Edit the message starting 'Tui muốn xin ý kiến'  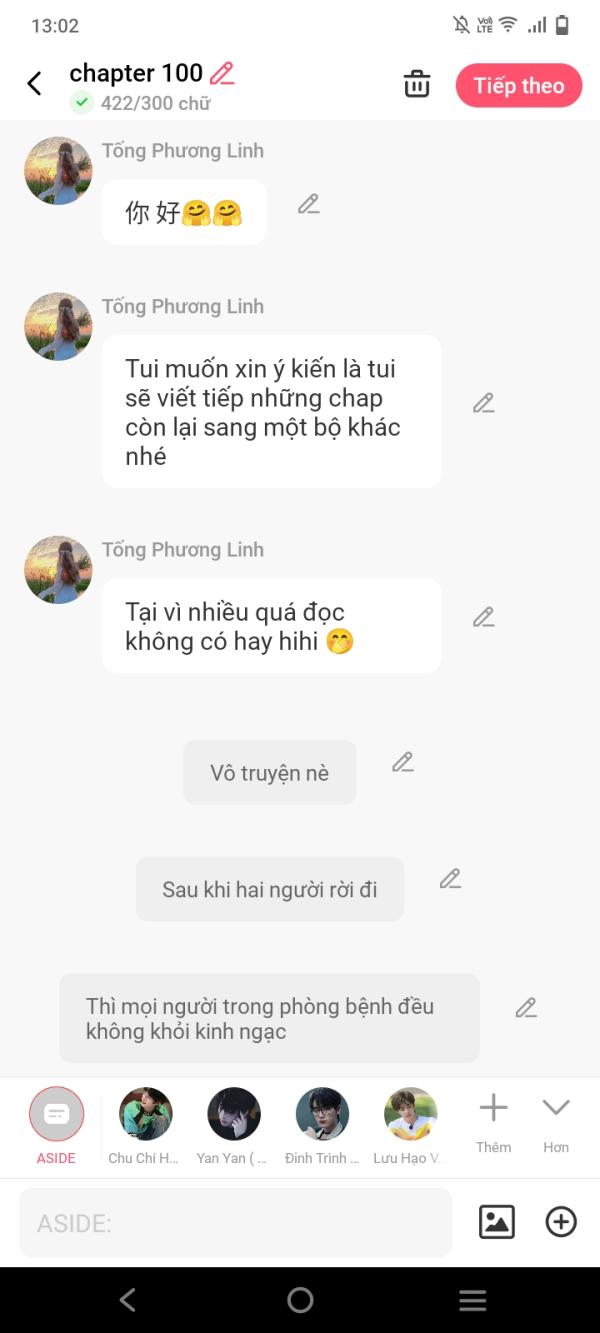(483, 403)
